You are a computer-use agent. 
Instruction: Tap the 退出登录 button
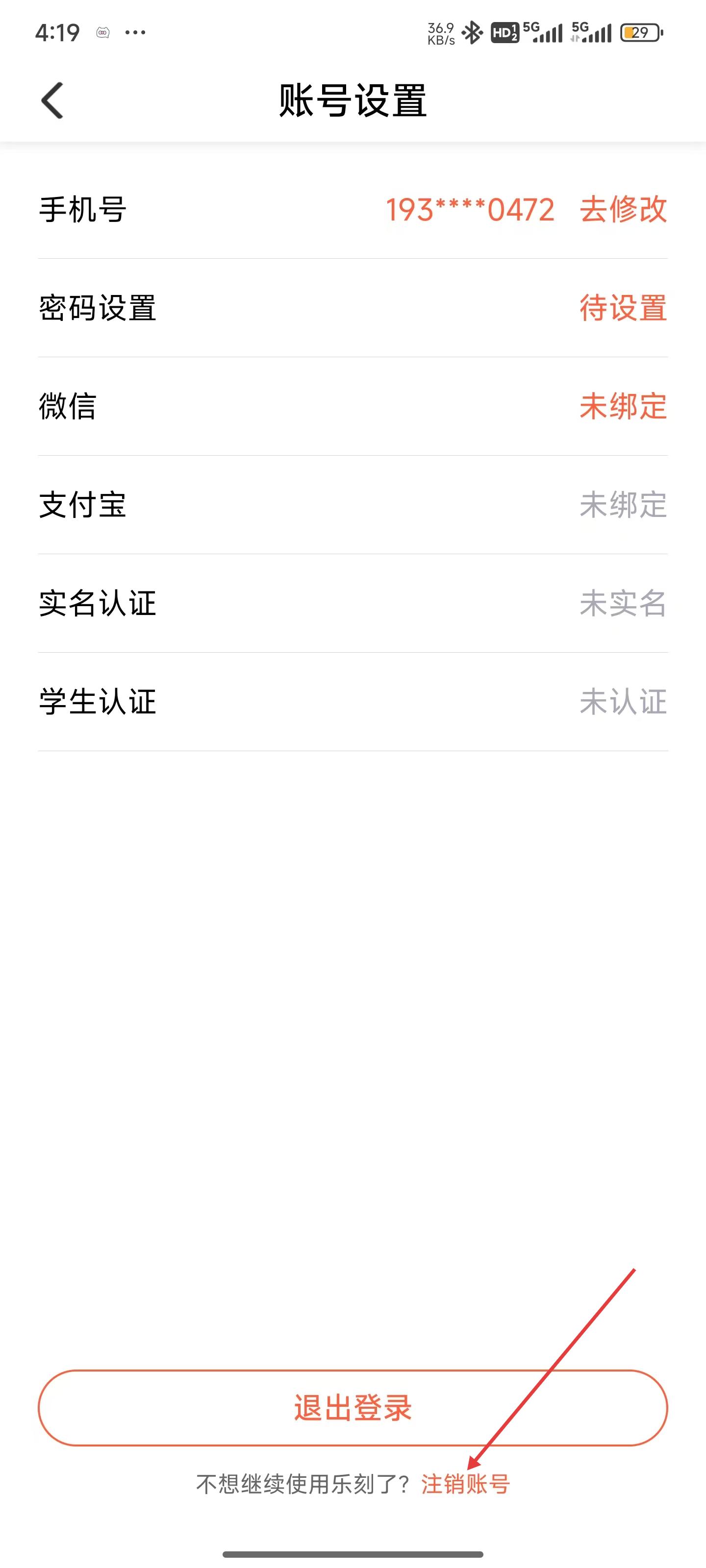[353, 1408]
